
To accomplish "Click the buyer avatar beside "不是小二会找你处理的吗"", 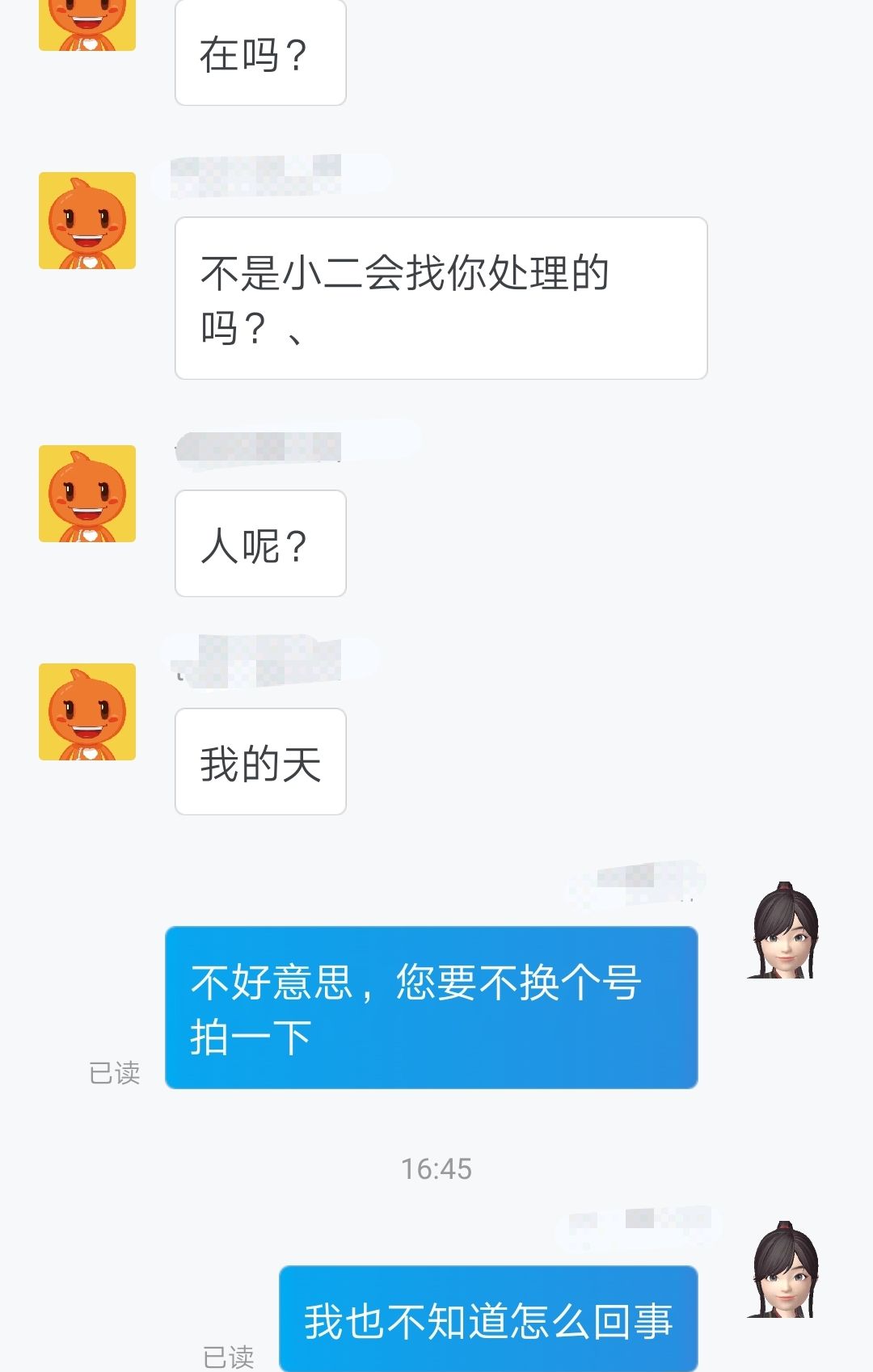I will [x=86, y=222].
